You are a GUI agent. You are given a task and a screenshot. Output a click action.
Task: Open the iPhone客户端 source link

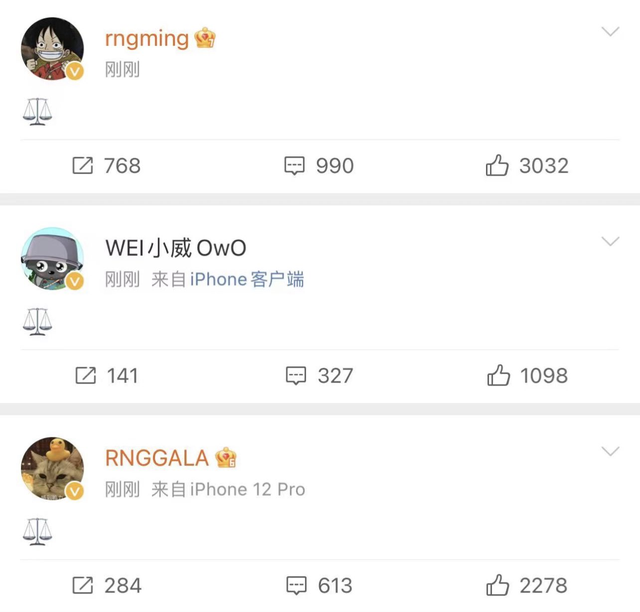point(247,280)
